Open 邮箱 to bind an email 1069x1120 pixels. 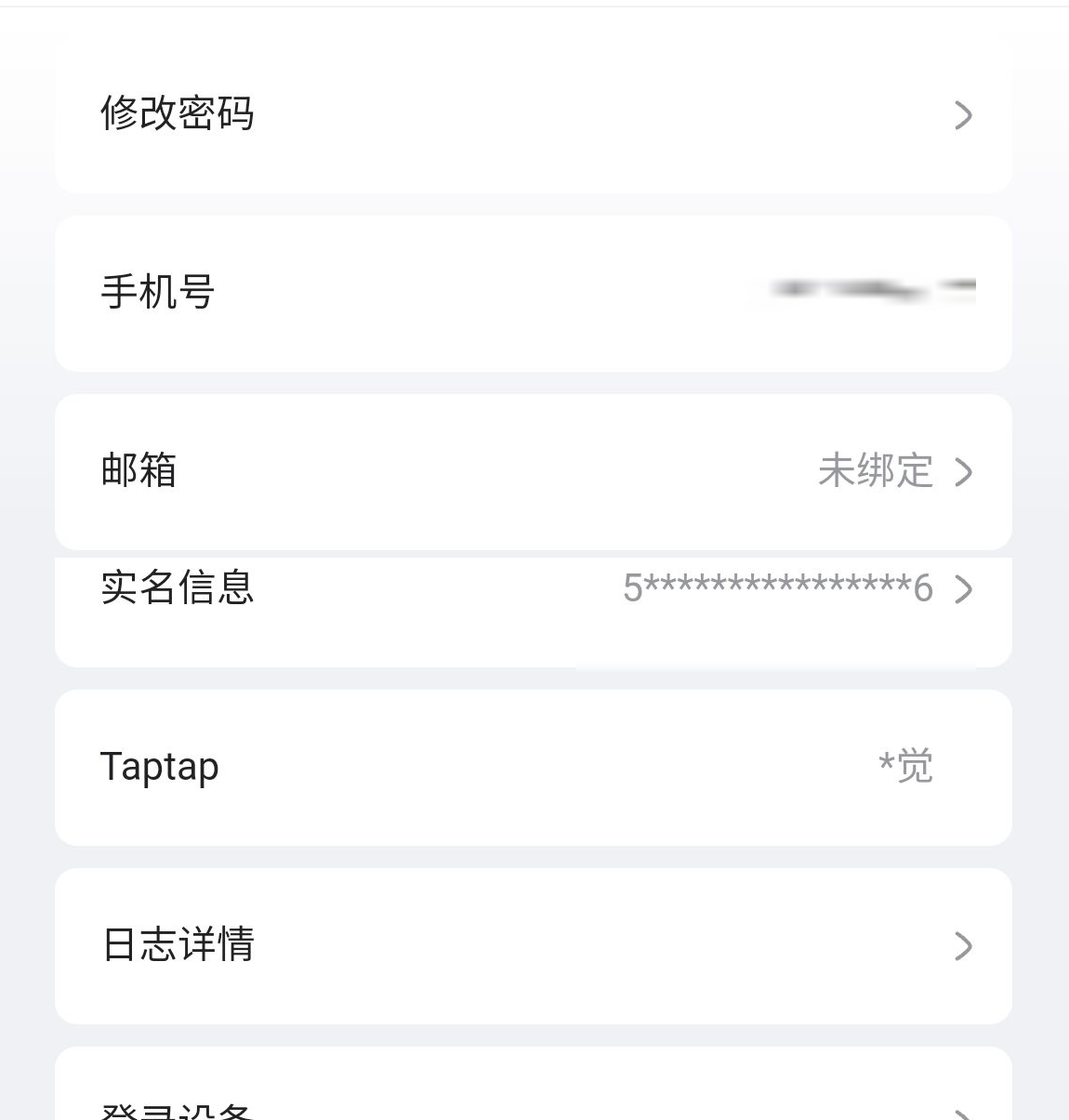click(533, 471)
